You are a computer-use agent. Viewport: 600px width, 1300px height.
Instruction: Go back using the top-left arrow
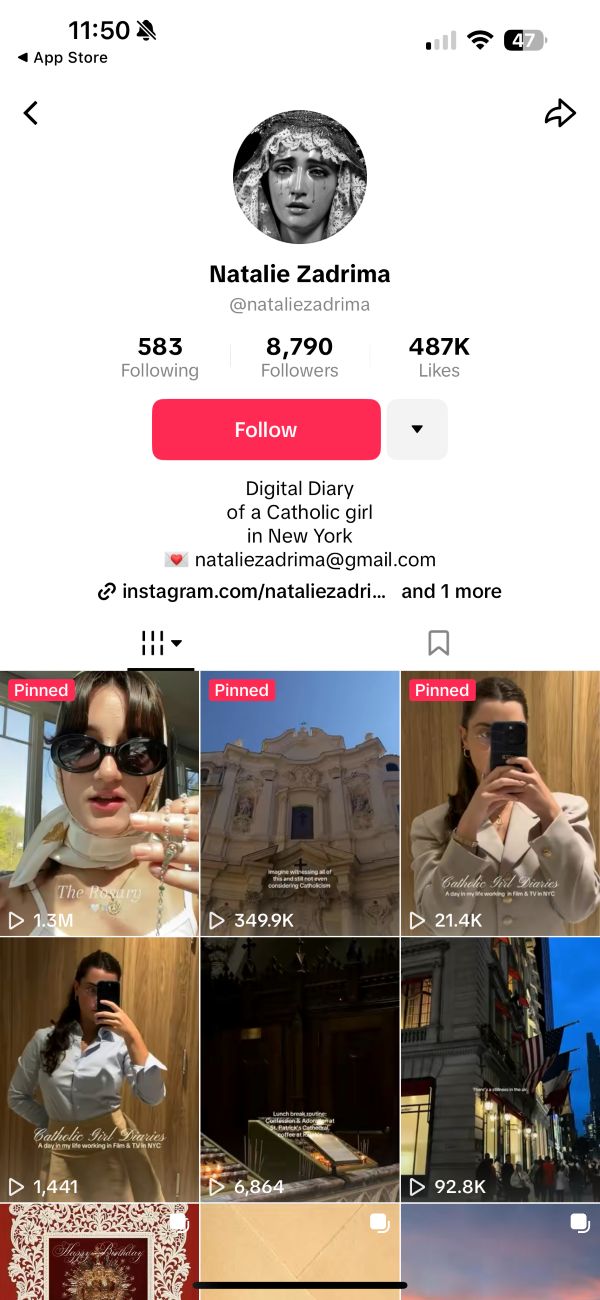(31, 113)
